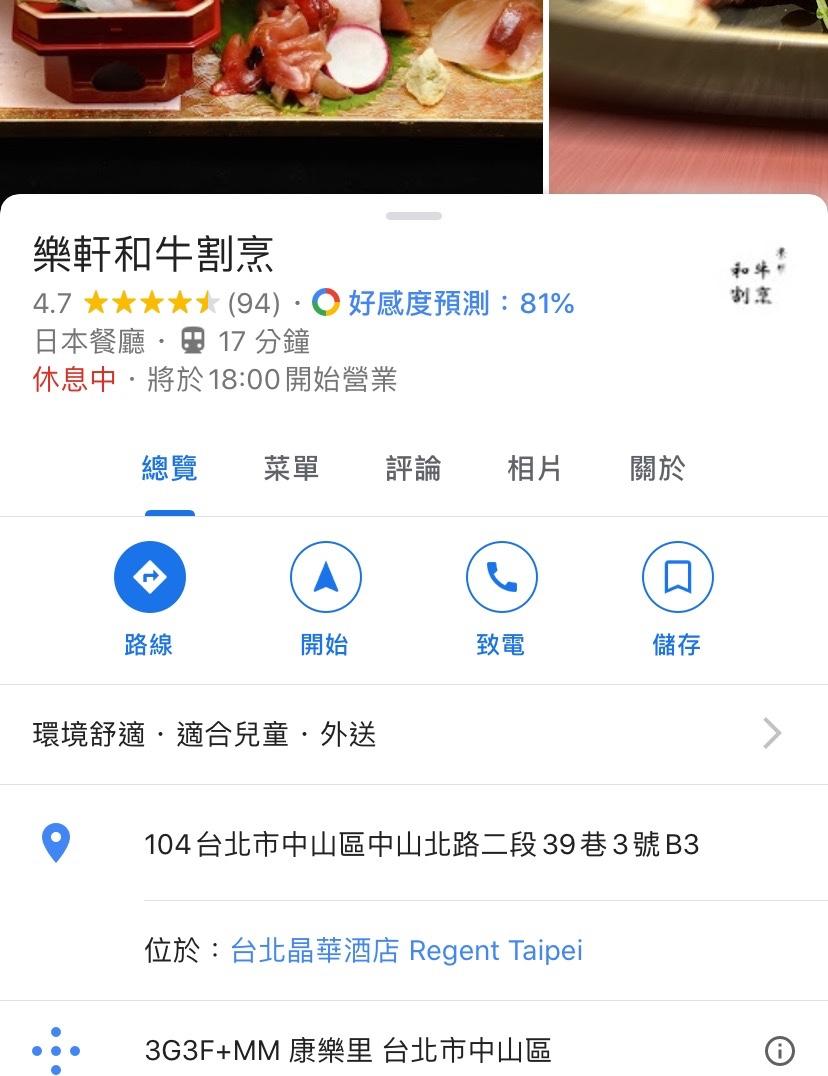Select the 總覽 overview tab
This screenshot has height=1076, width=828.
point(169,468)
